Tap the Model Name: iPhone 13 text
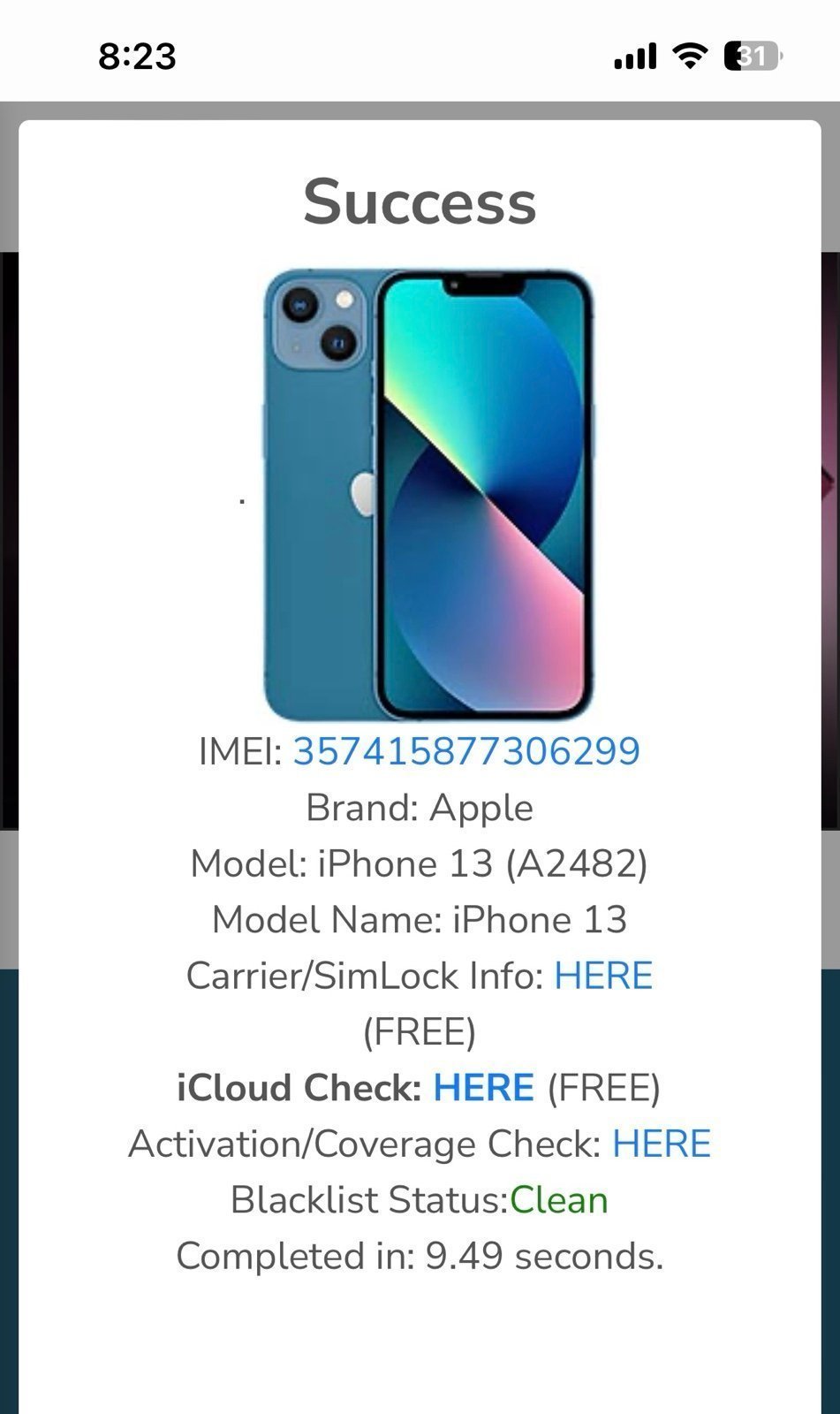This screenshot has height=1414, width=840. tap(420, 919)
